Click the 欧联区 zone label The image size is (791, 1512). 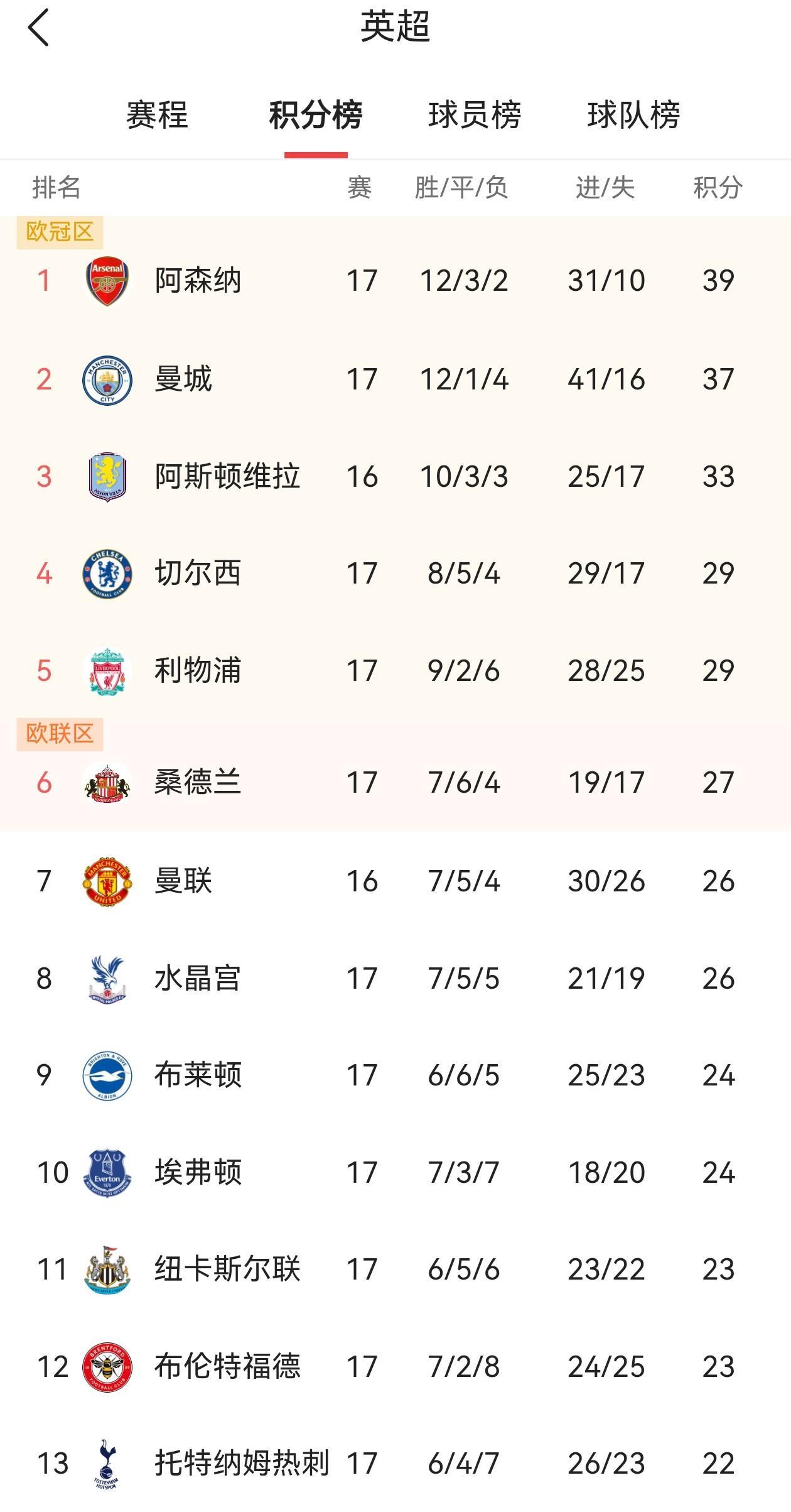(x=62, y=731)
